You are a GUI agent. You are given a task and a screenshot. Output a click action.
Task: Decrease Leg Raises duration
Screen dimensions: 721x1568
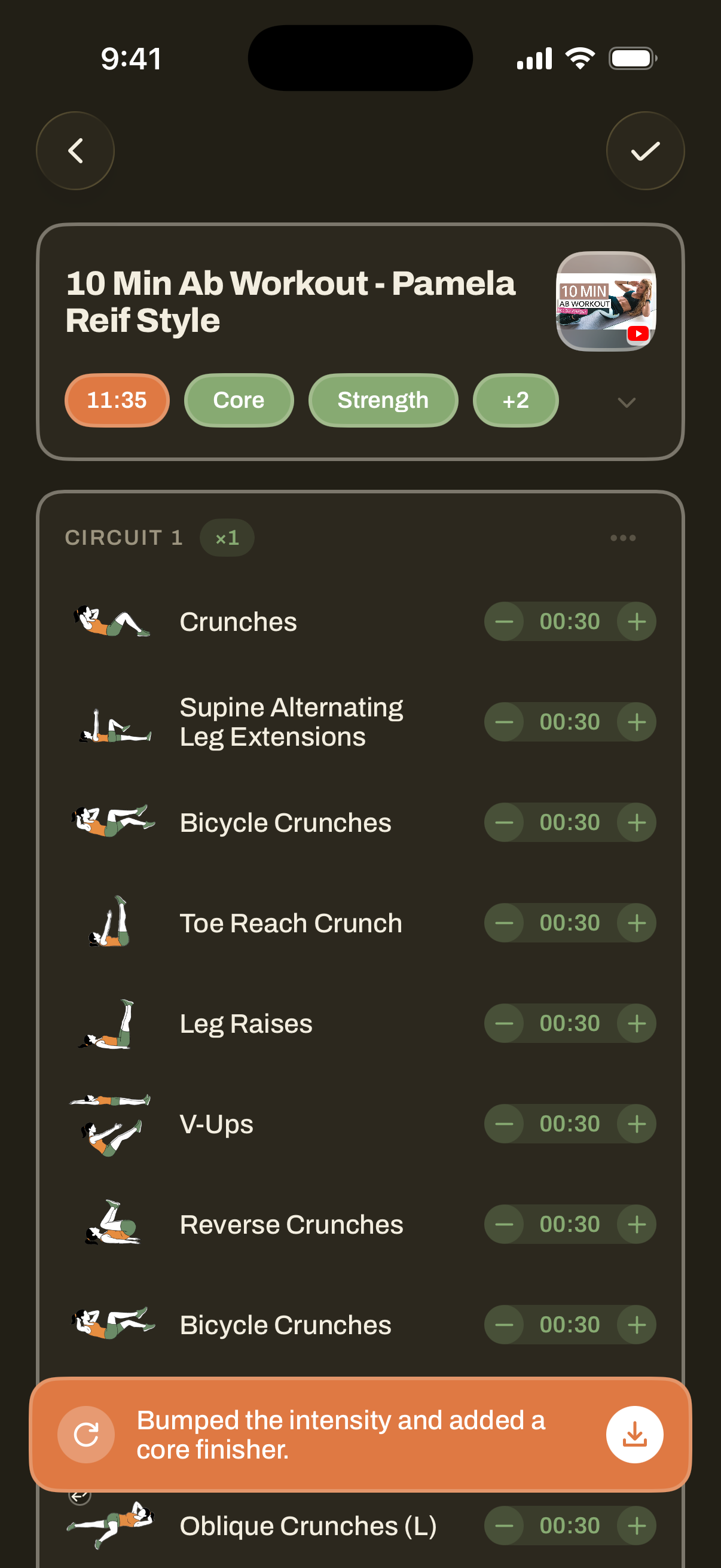point(504,1023)
